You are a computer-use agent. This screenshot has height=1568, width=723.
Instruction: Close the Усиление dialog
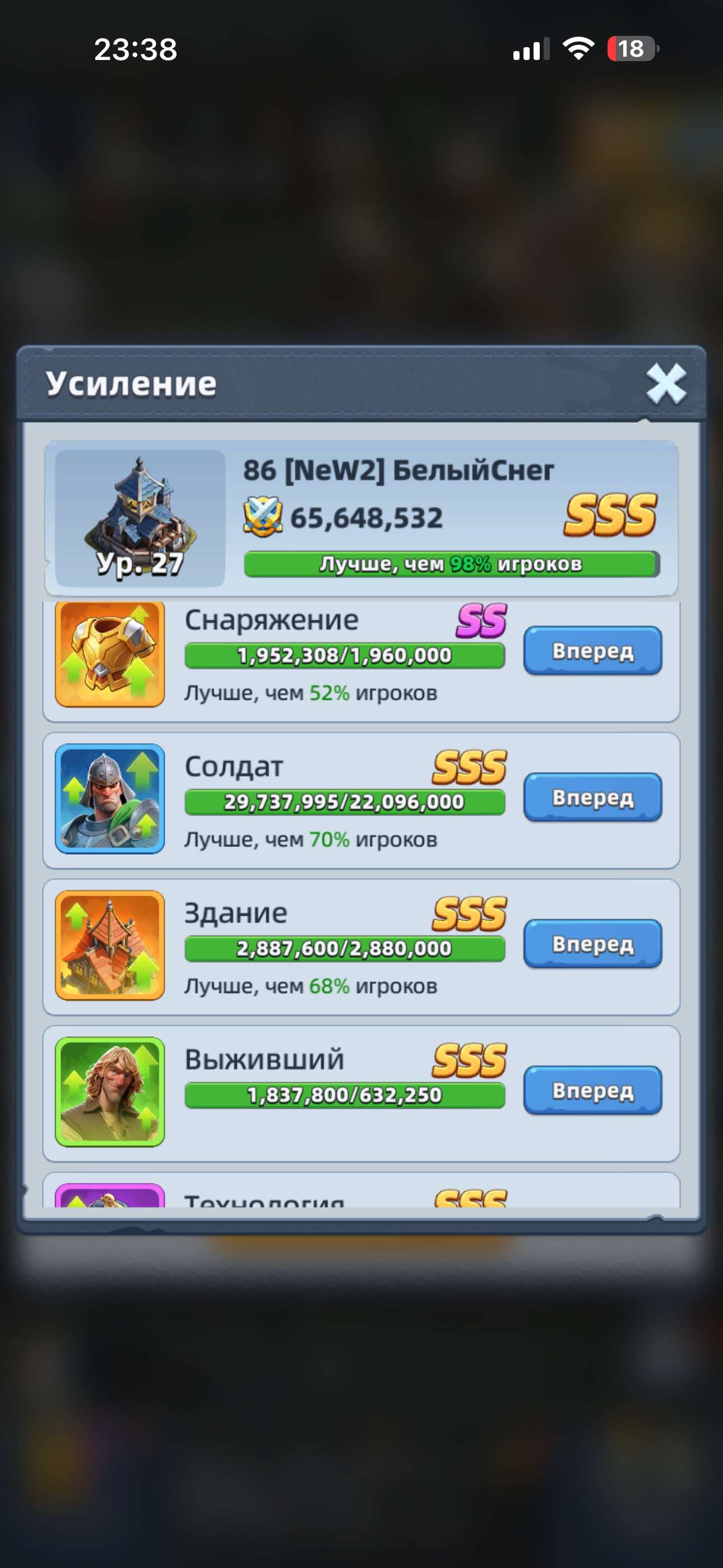point(666,384)
